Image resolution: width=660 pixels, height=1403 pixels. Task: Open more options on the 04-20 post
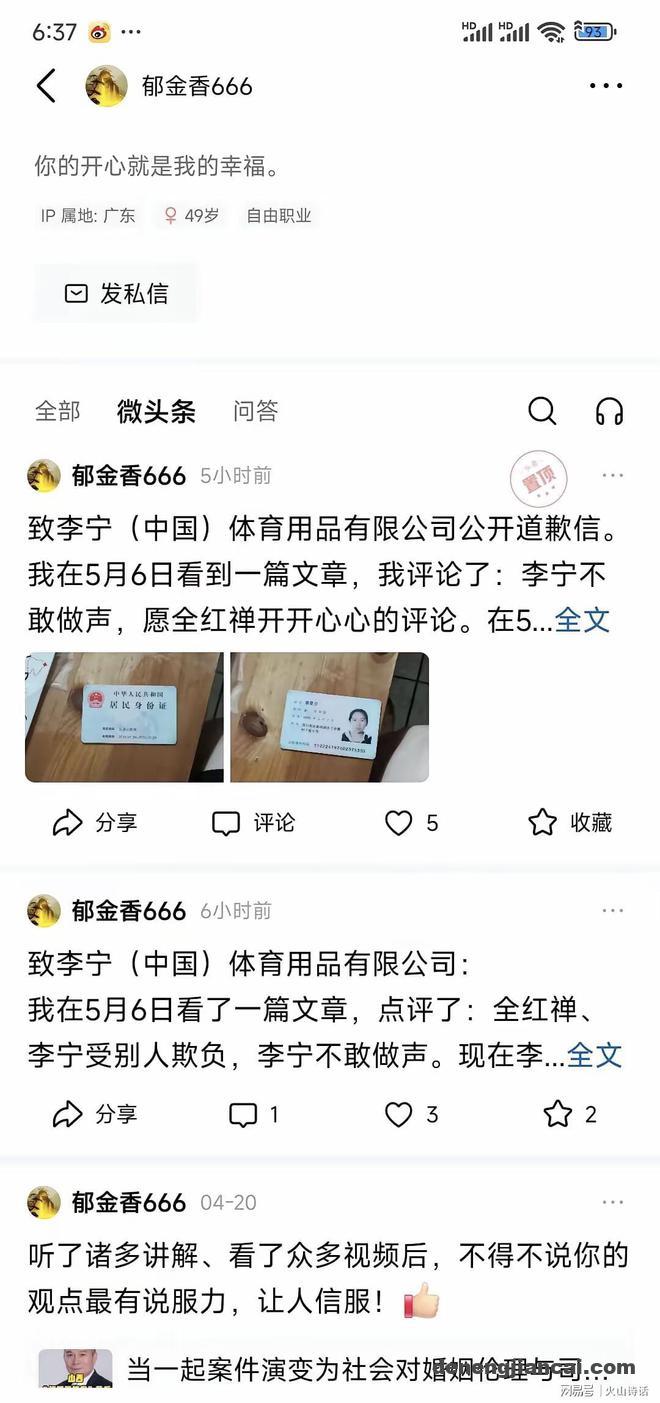612,1202
